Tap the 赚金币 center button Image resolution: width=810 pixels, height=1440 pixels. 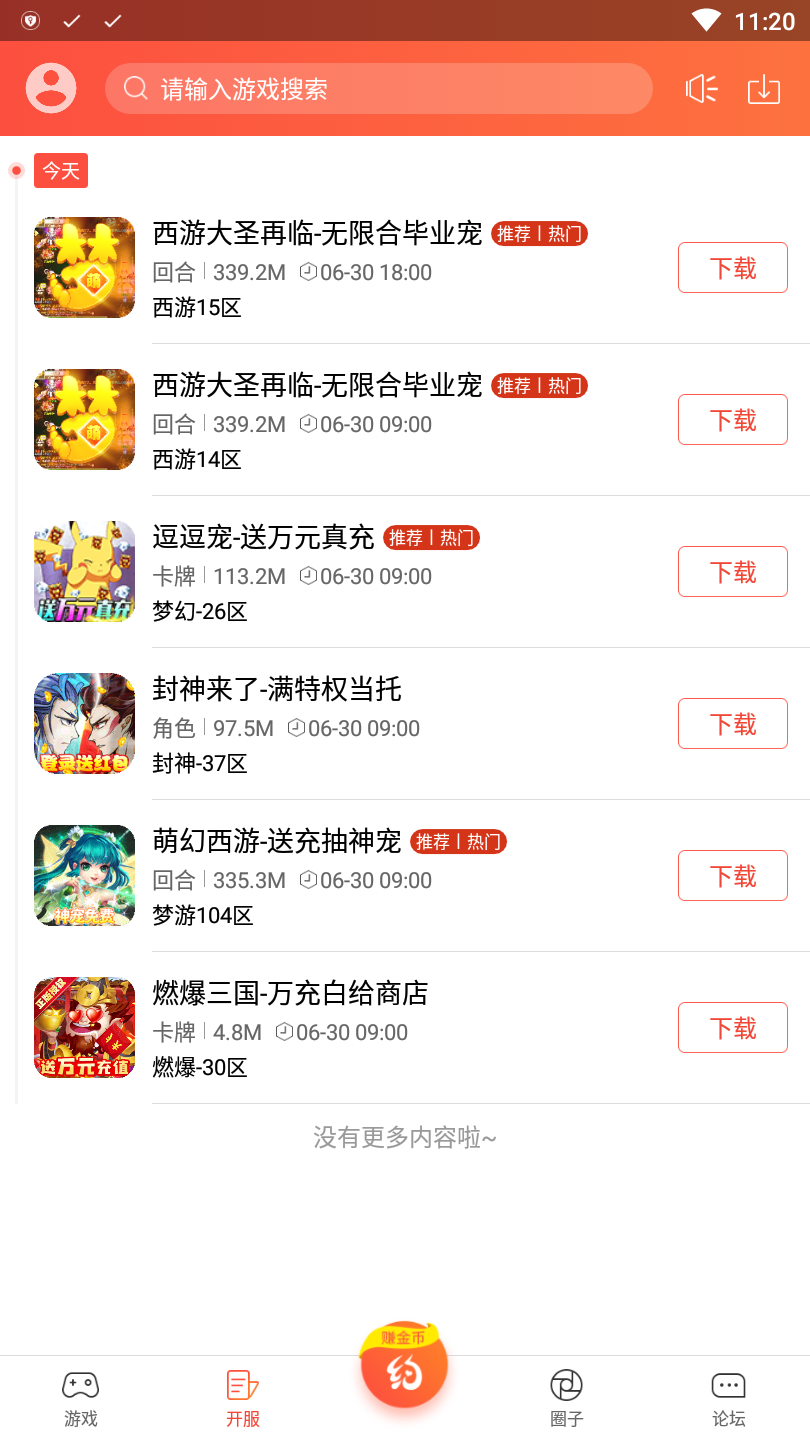[404, 1367]
